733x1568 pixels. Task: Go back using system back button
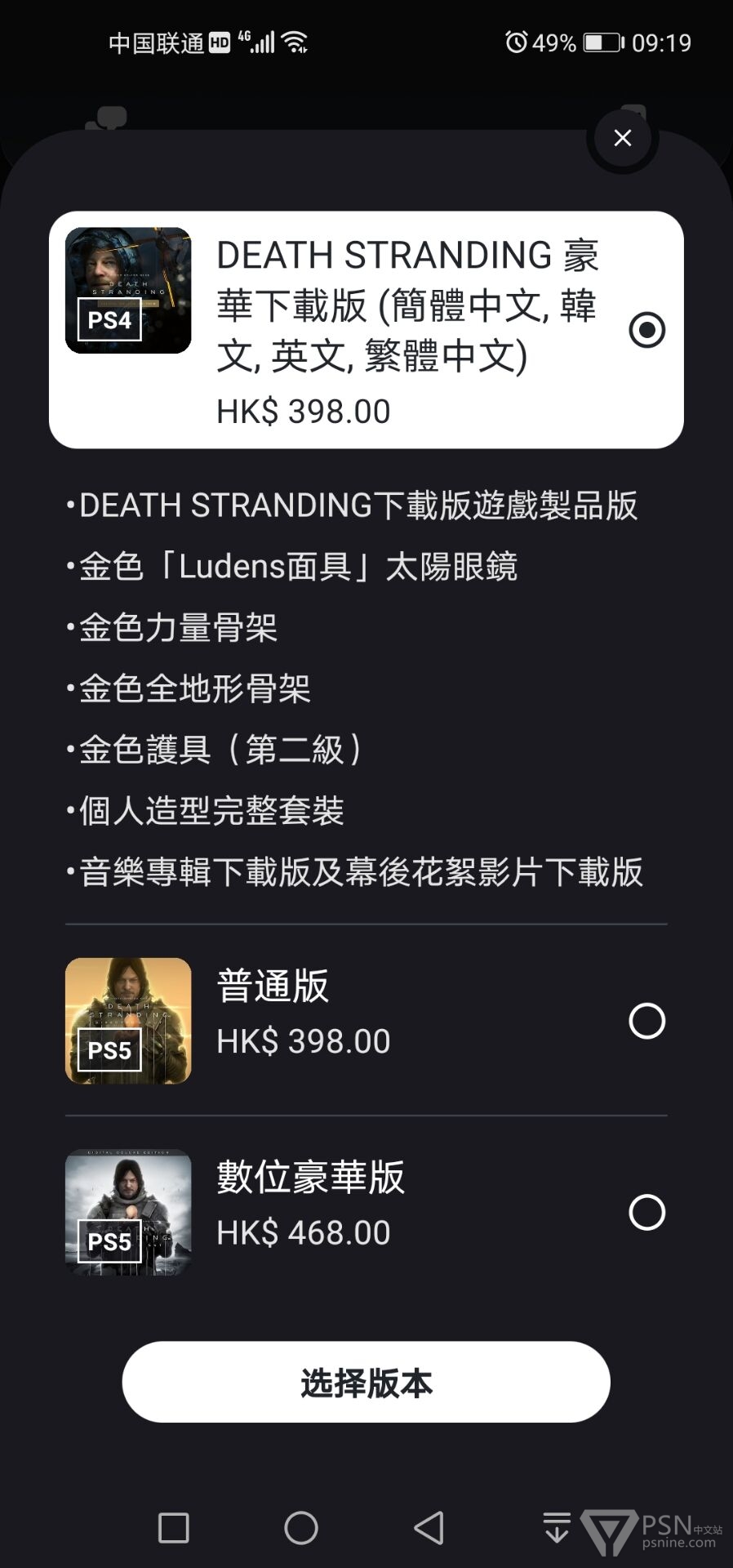(429, 1527)
